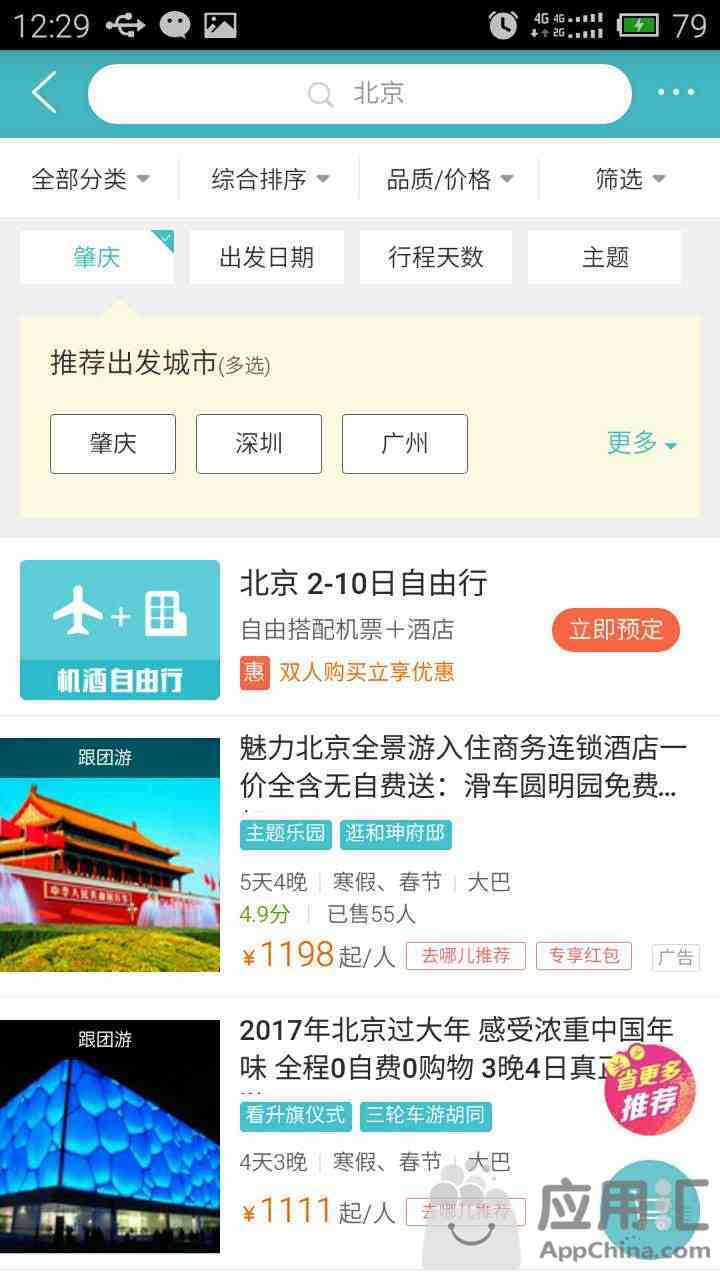Switch to the 行程天数 tab

click(436, 257)
